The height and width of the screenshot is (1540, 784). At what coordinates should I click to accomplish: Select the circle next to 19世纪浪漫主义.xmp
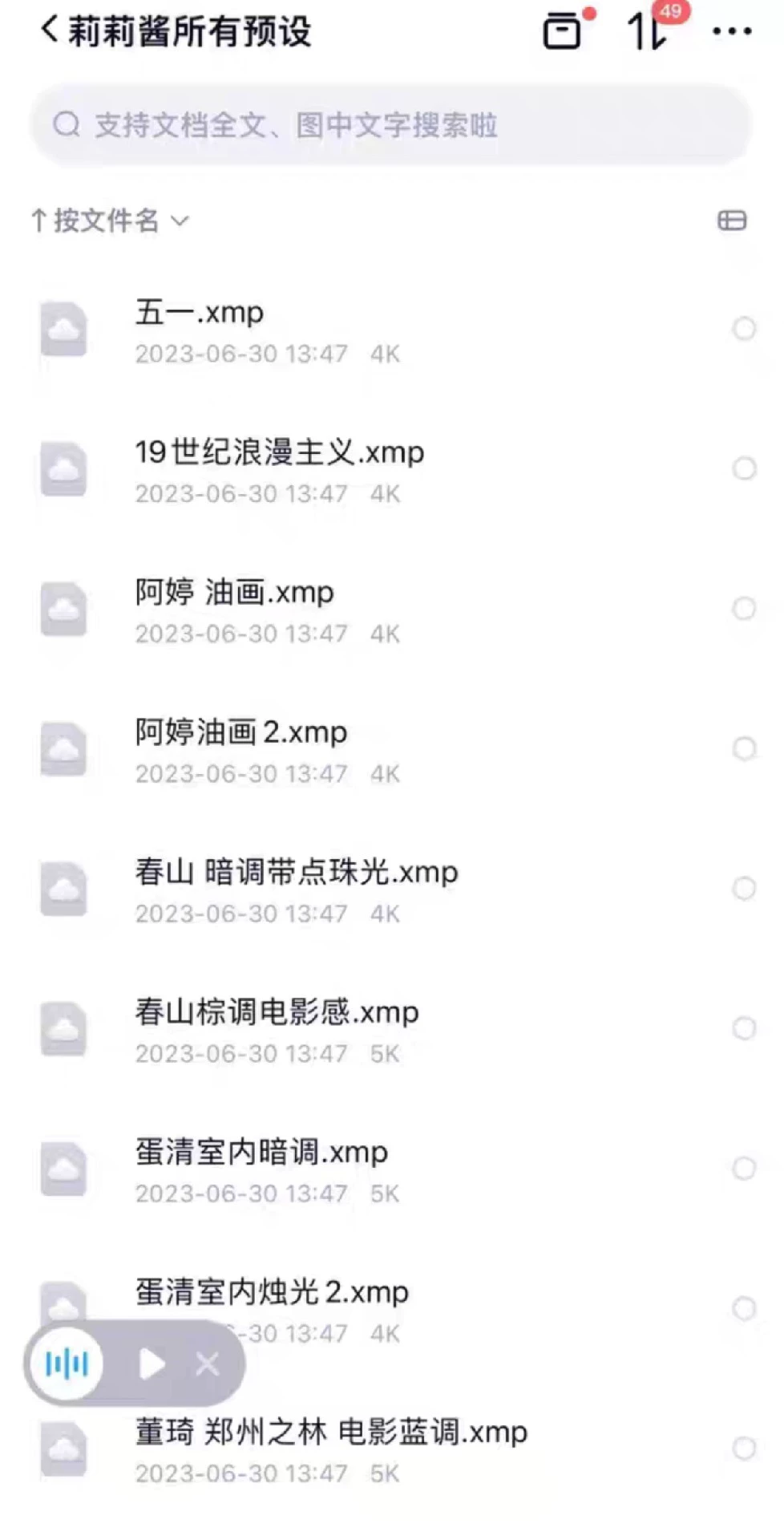744,468
